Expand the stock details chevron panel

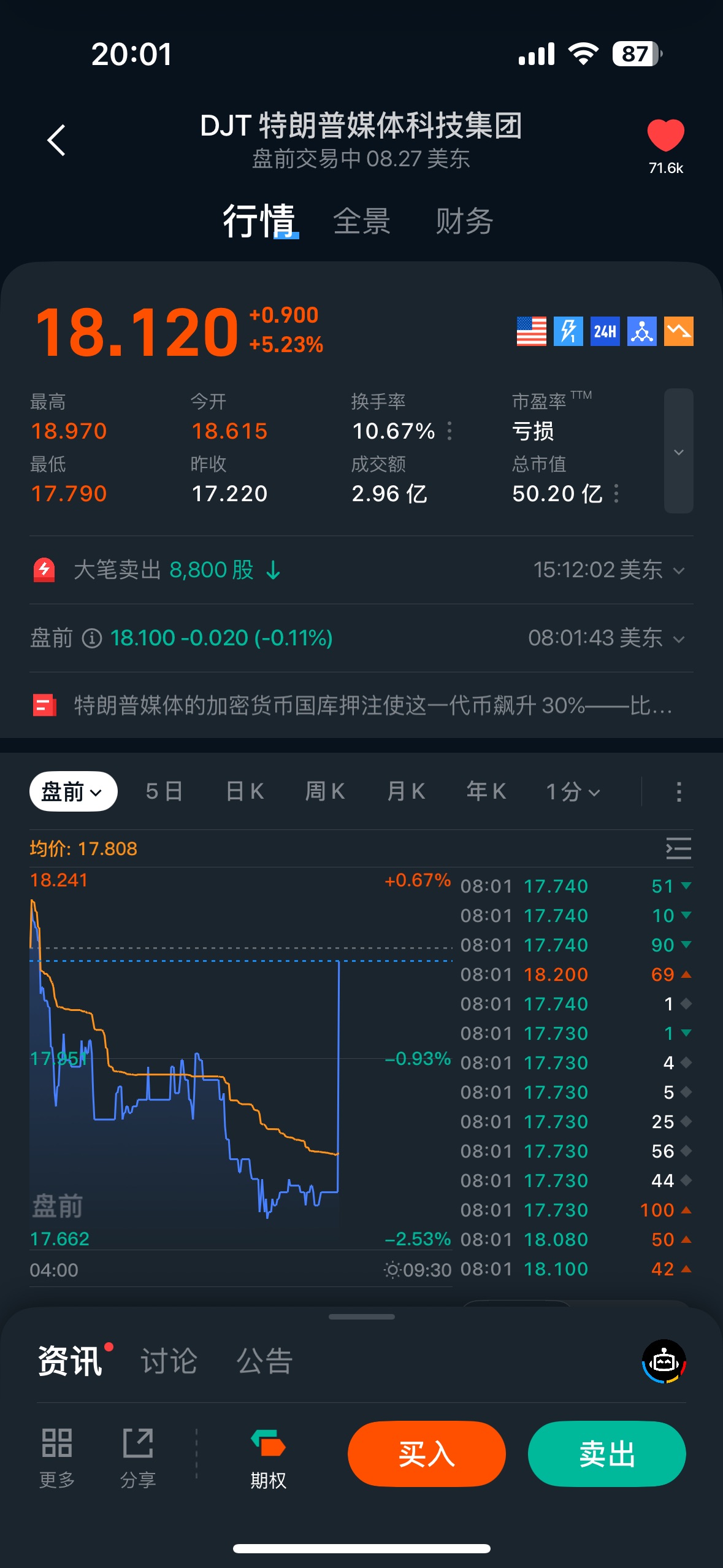tap(678, 452)
